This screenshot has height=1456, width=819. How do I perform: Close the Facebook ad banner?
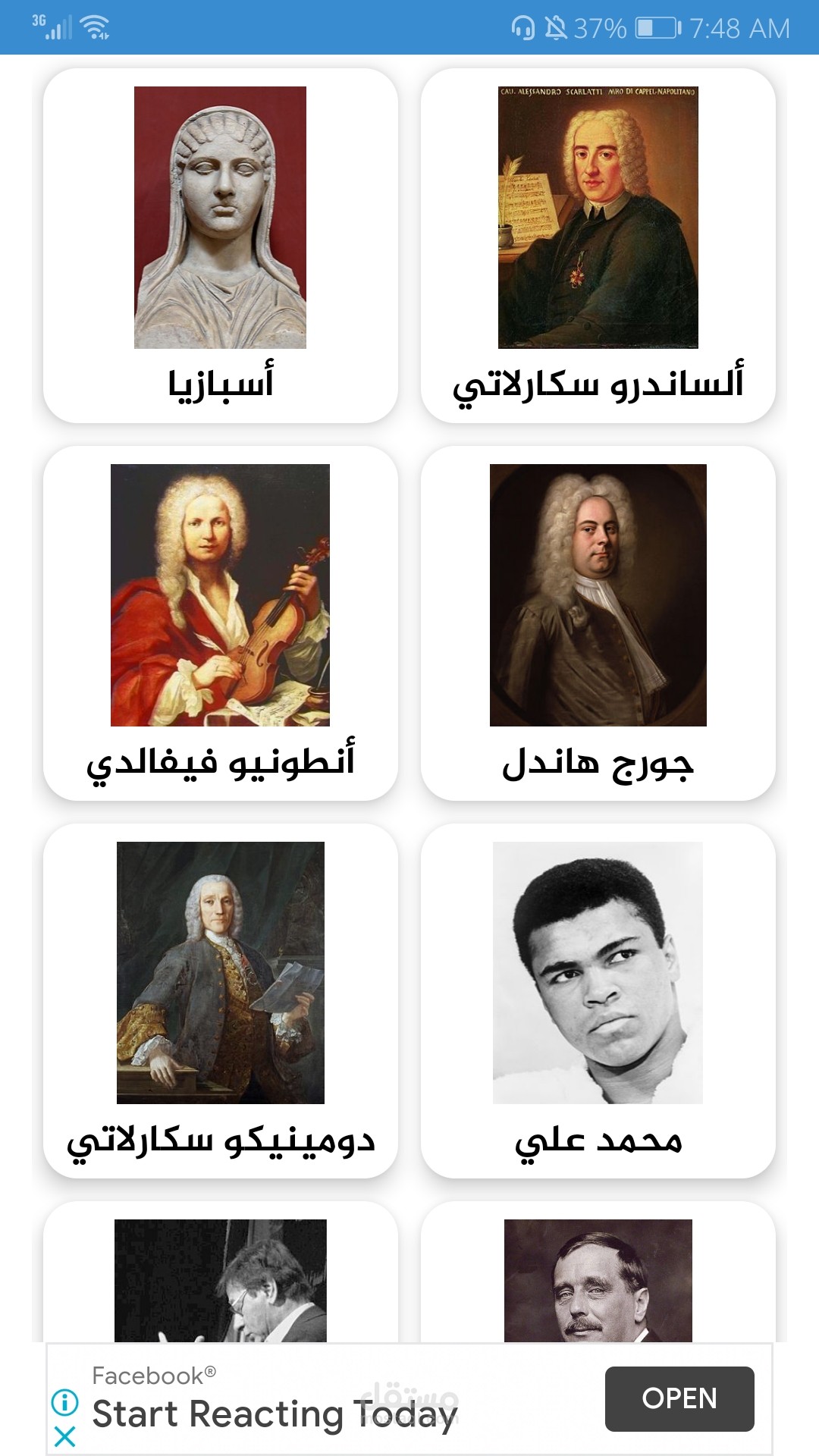tap(65, 1436)
